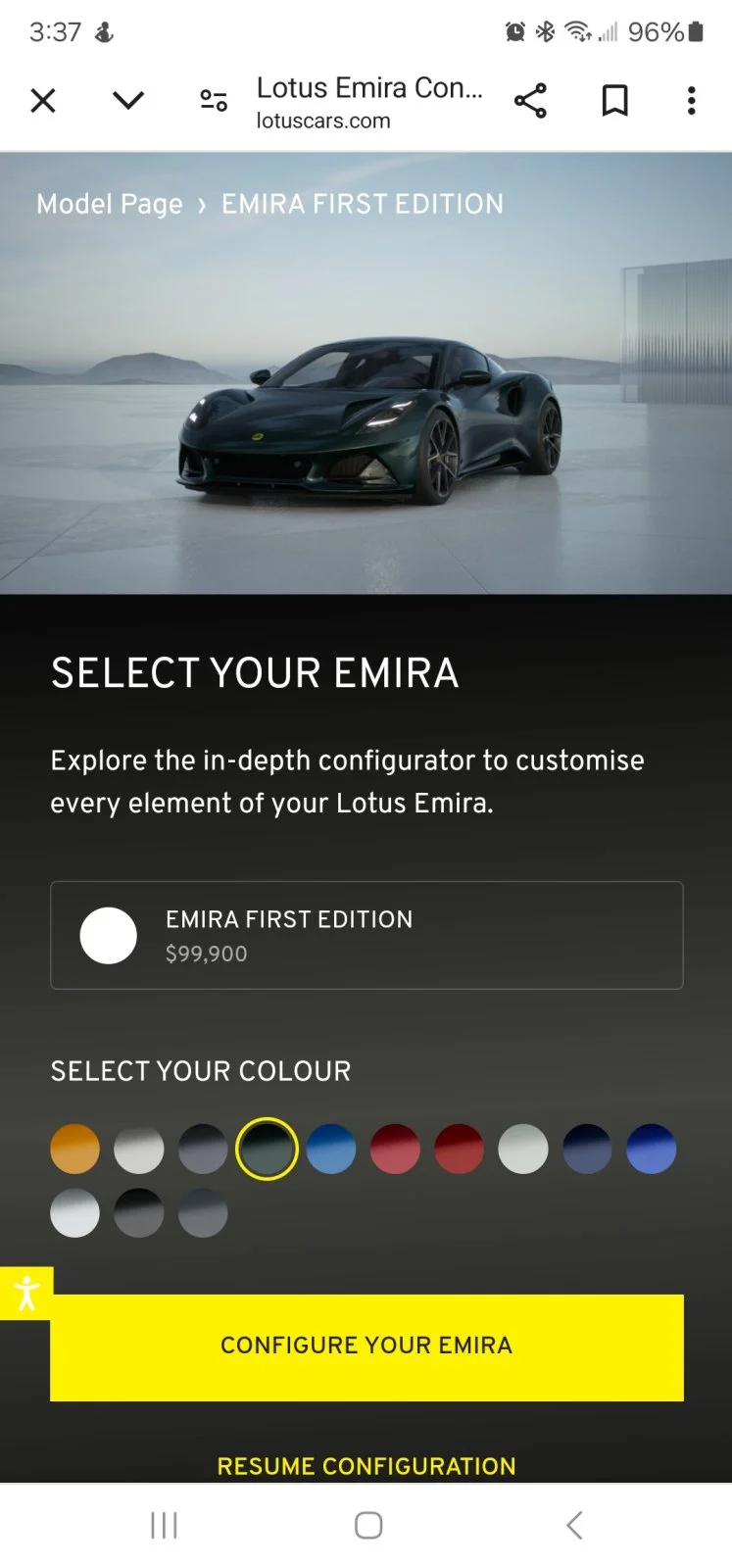732x1568 pixels.
Task: Select the Emira First Edition option
Action: pos(366,935)
